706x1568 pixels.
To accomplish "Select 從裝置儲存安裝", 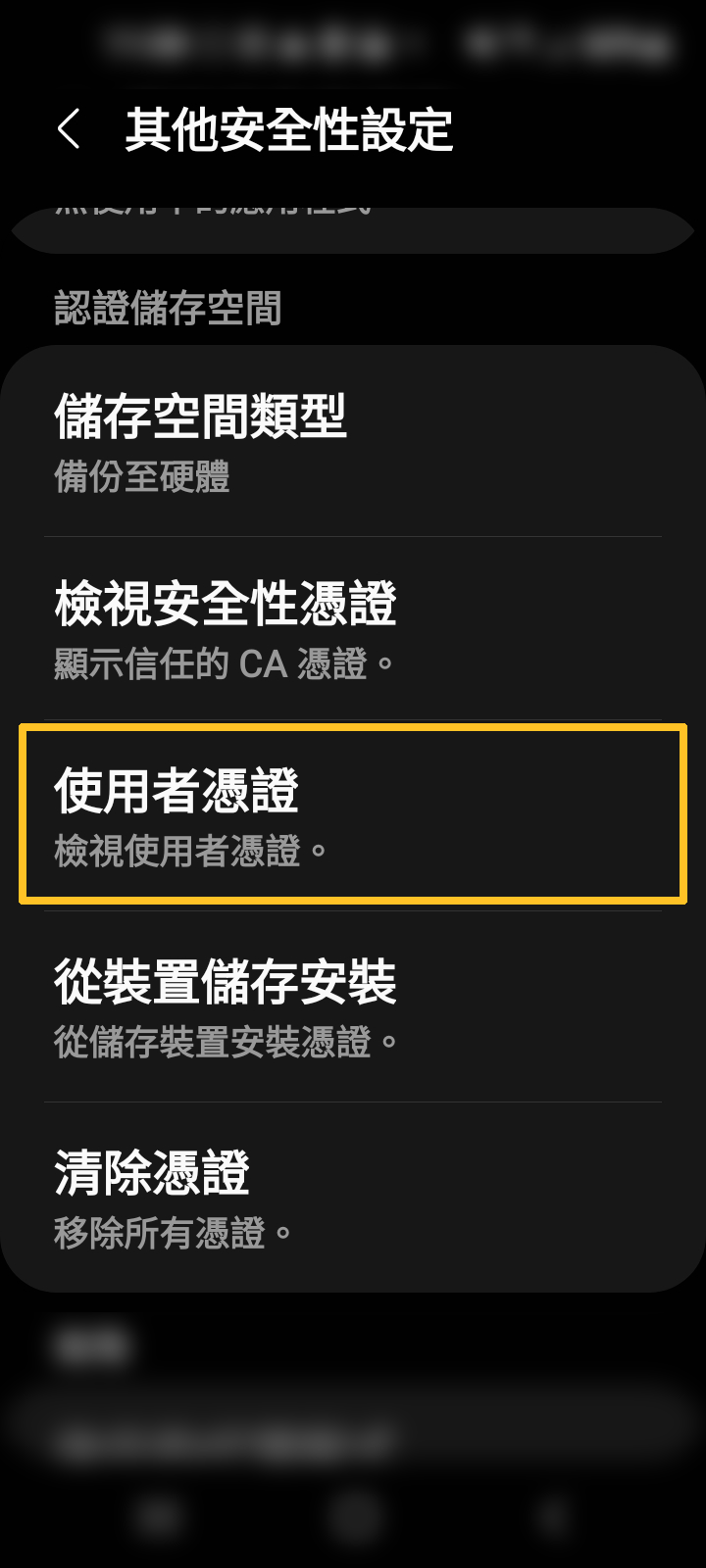I will click(353, 1005).
